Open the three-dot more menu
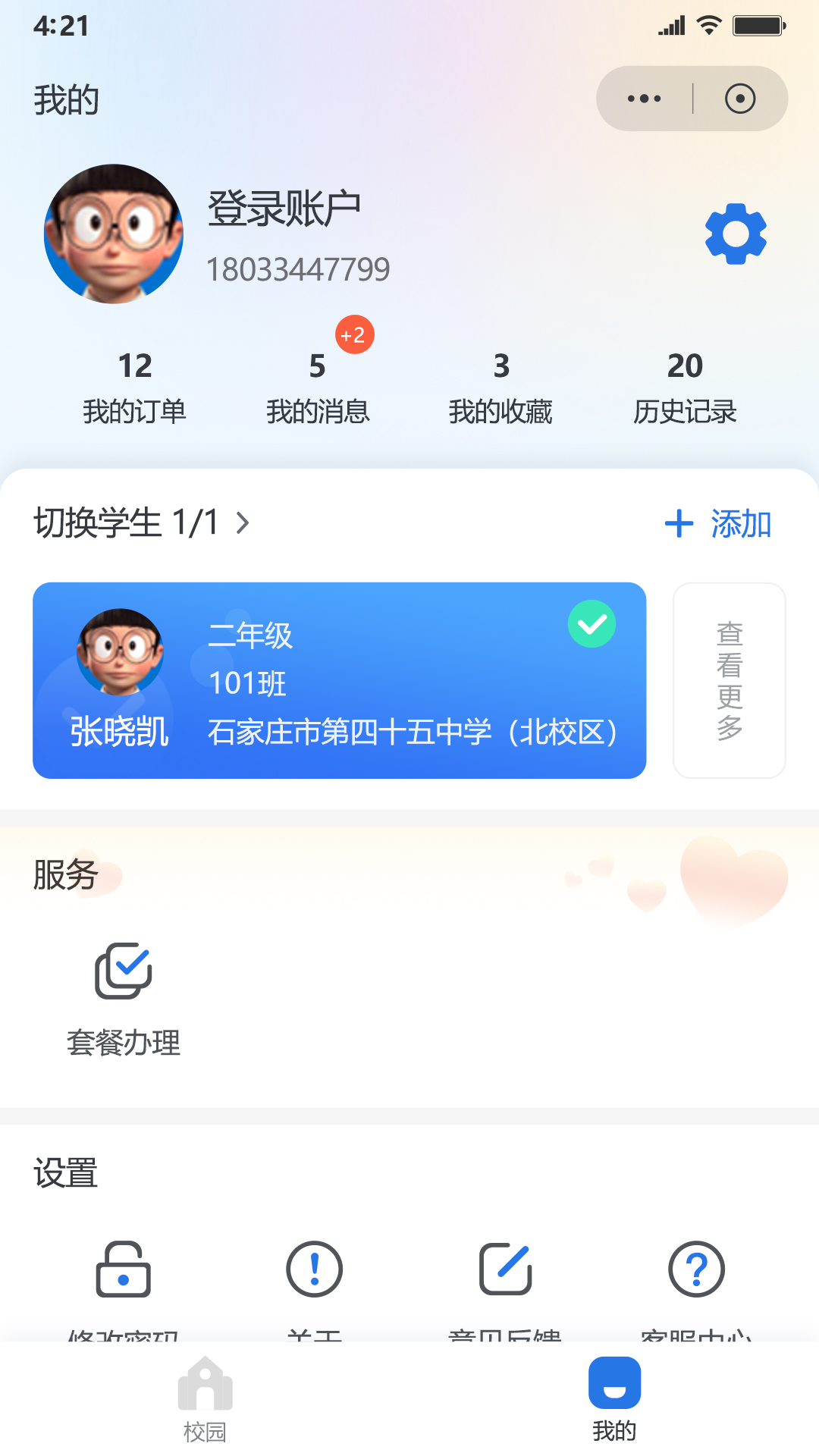 click(x=644, y=98)
